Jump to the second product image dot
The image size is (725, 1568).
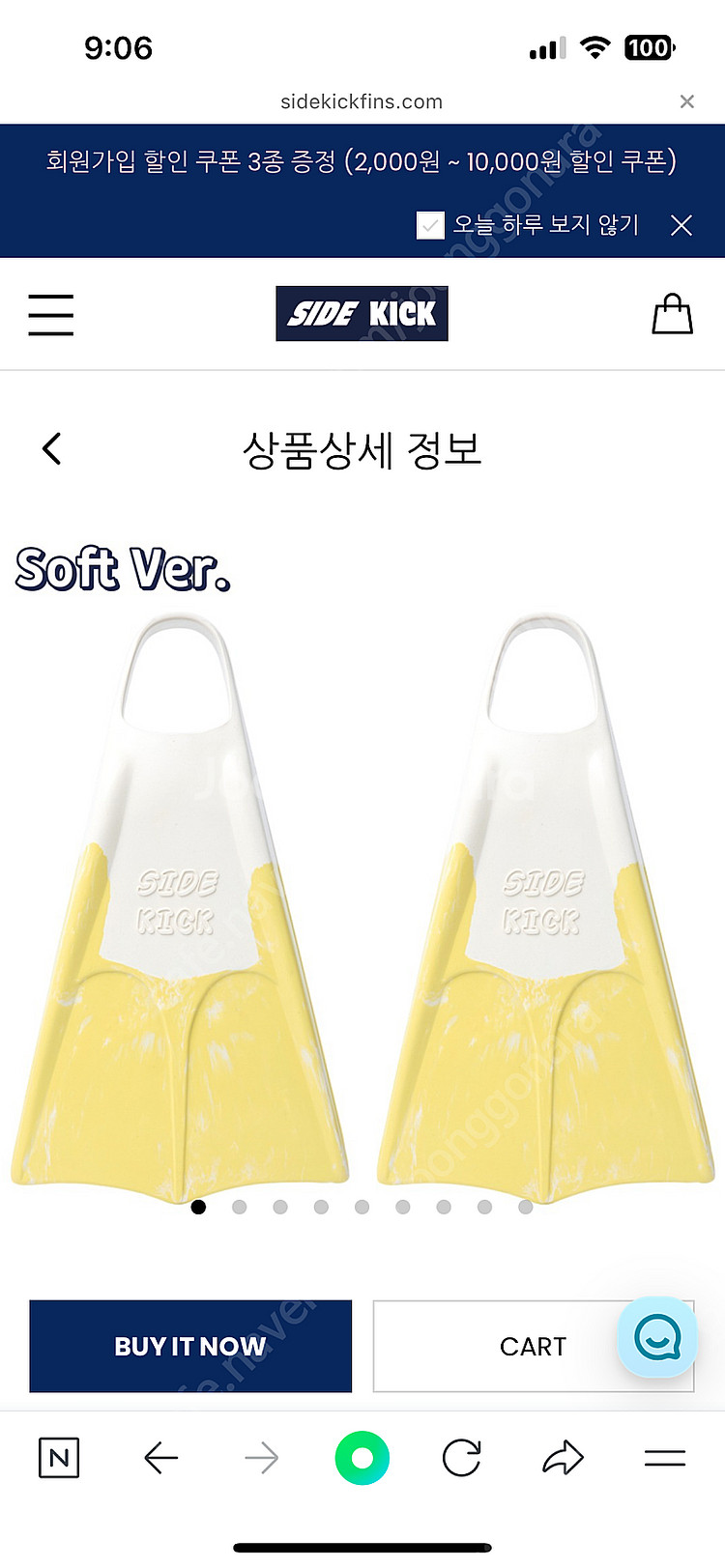(240, 1207)
